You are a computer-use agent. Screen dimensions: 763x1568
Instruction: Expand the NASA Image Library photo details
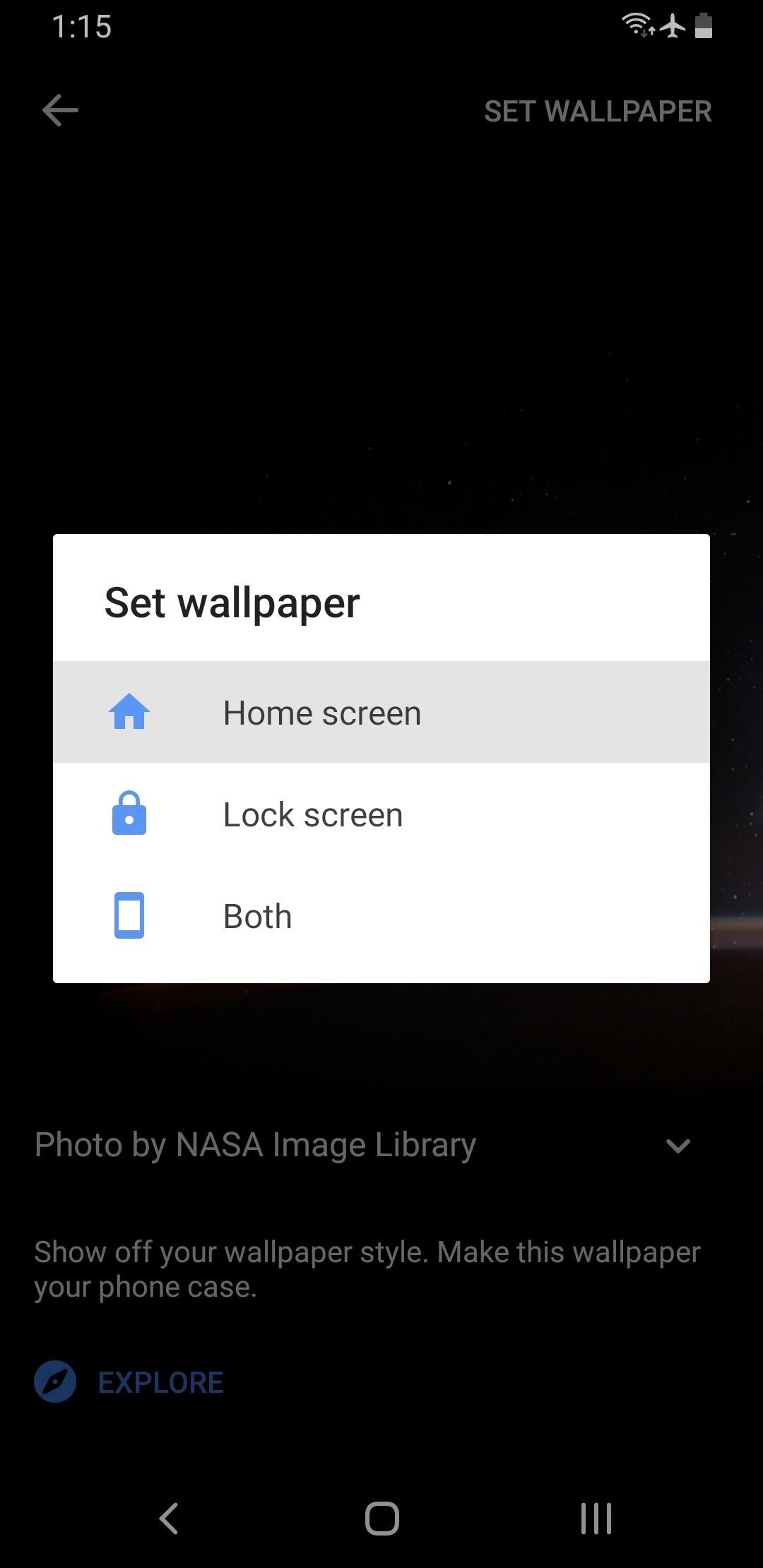click(x=678, y=1146)
